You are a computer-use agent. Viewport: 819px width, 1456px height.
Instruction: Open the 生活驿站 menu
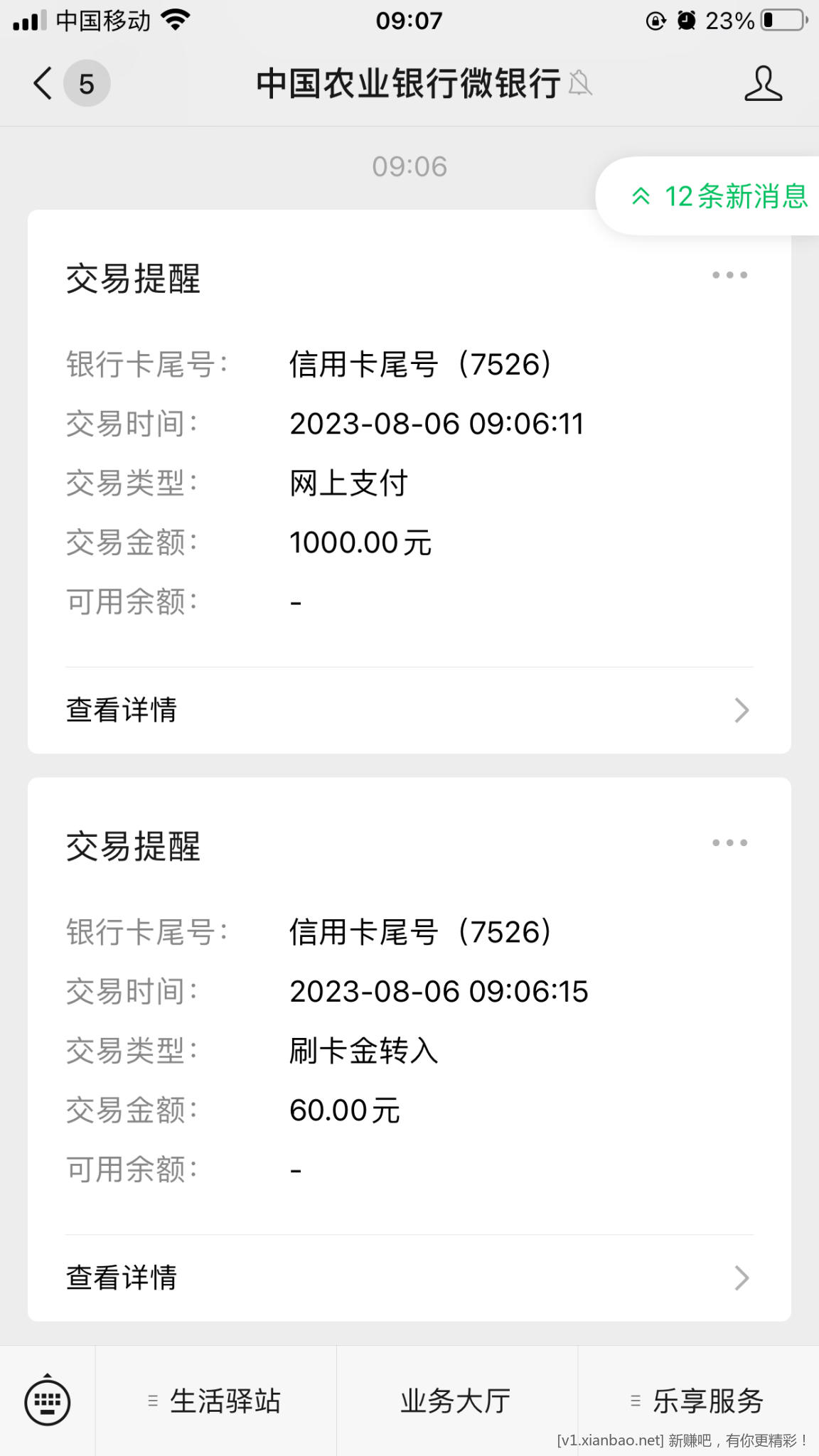coord(215,1401)
